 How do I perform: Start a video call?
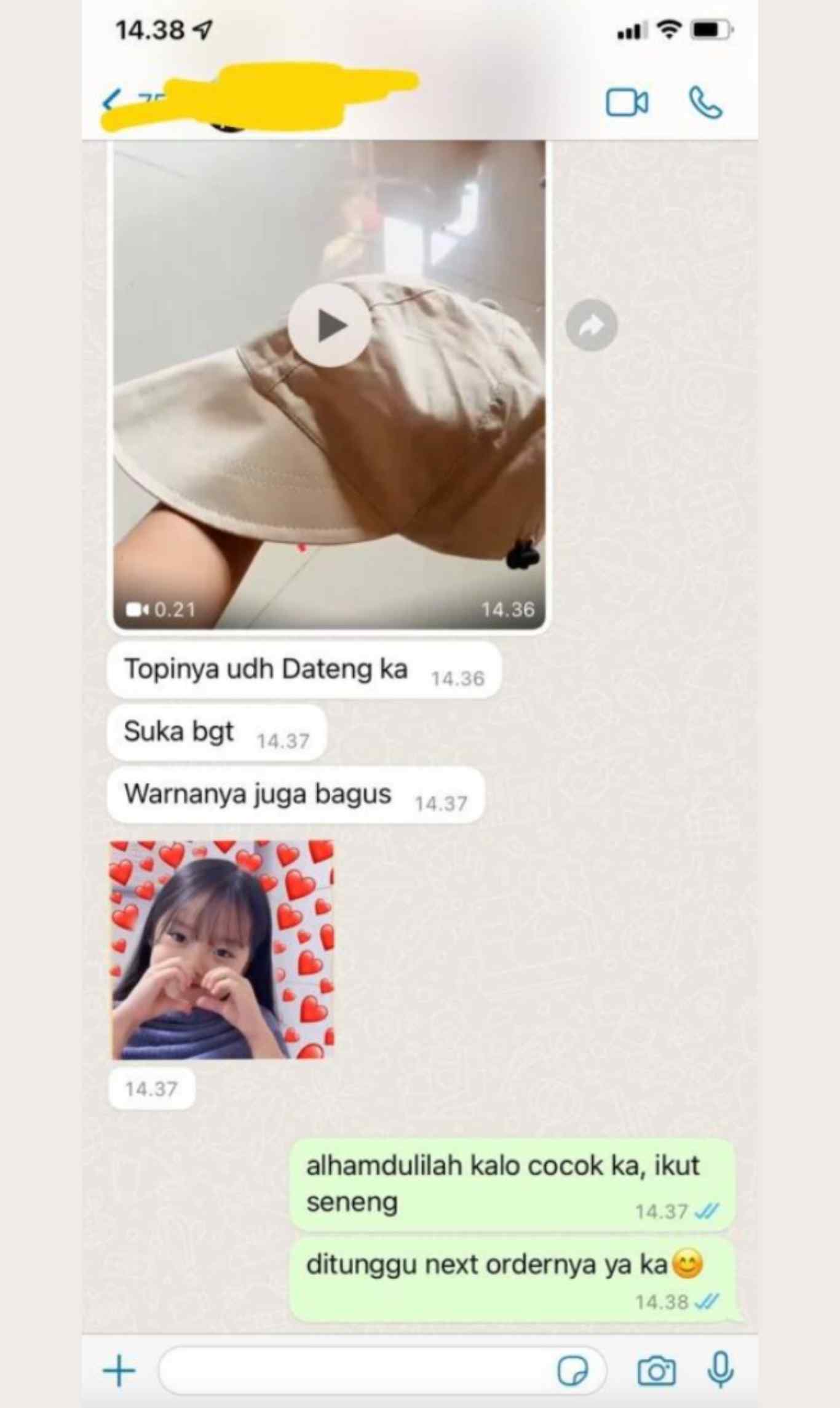(626, 103)
